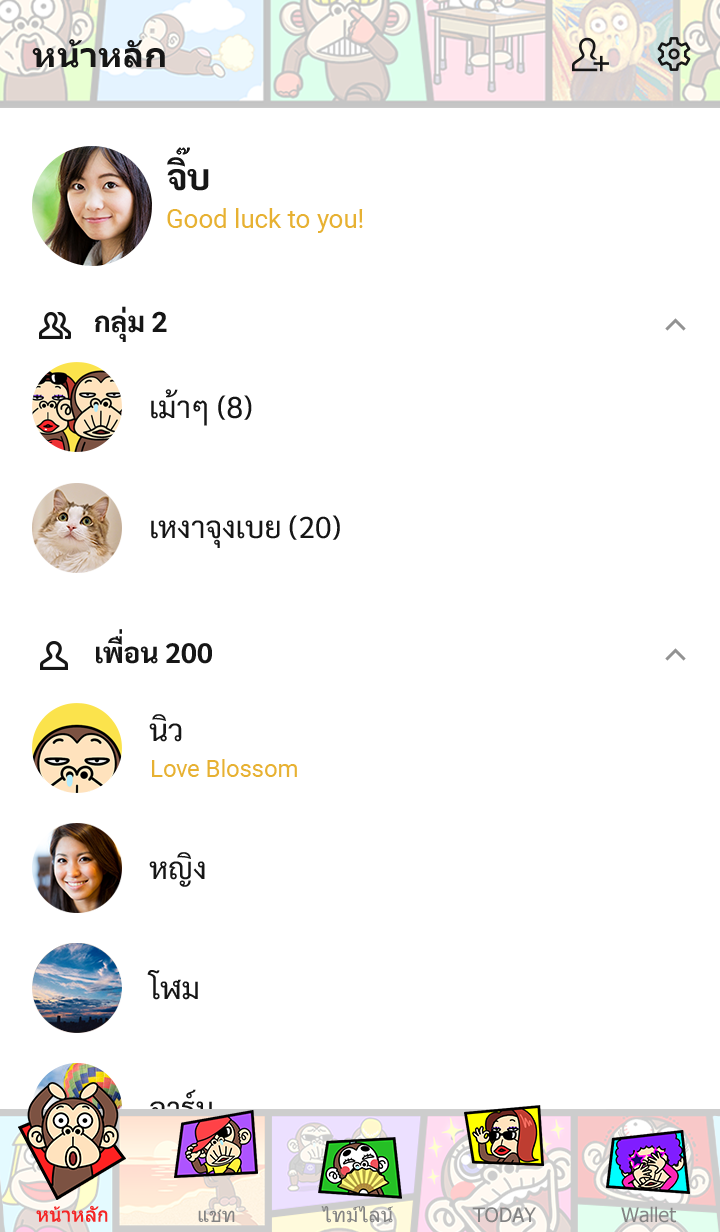The image size is (720, 1232).
Task: View friend โฟม's profile
Action: point(174,988)
